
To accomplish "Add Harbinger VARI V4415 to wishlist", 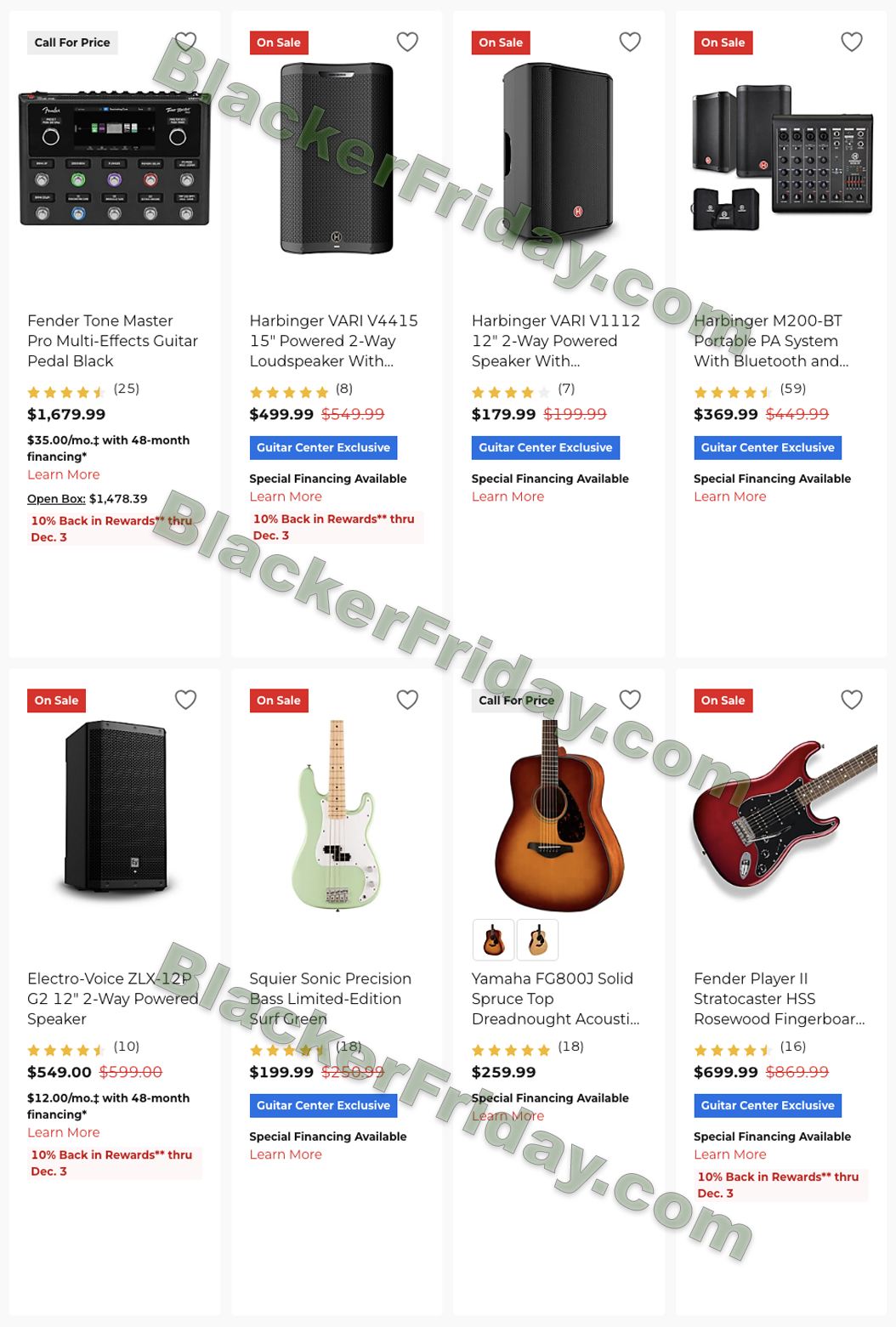I will click(x=407, y=42).
